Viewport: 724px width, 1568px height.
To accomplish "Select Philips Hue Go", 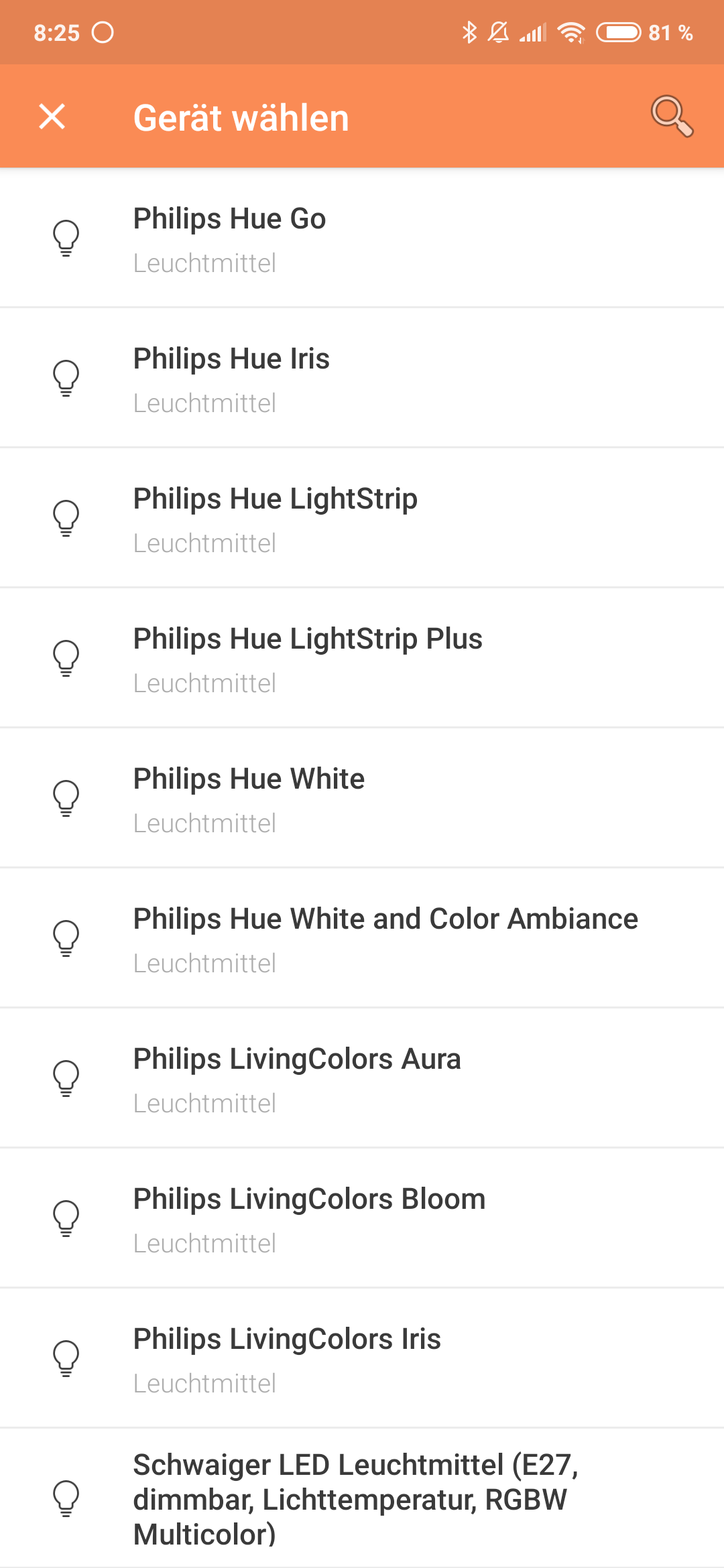I will click(x=362, y=238).
